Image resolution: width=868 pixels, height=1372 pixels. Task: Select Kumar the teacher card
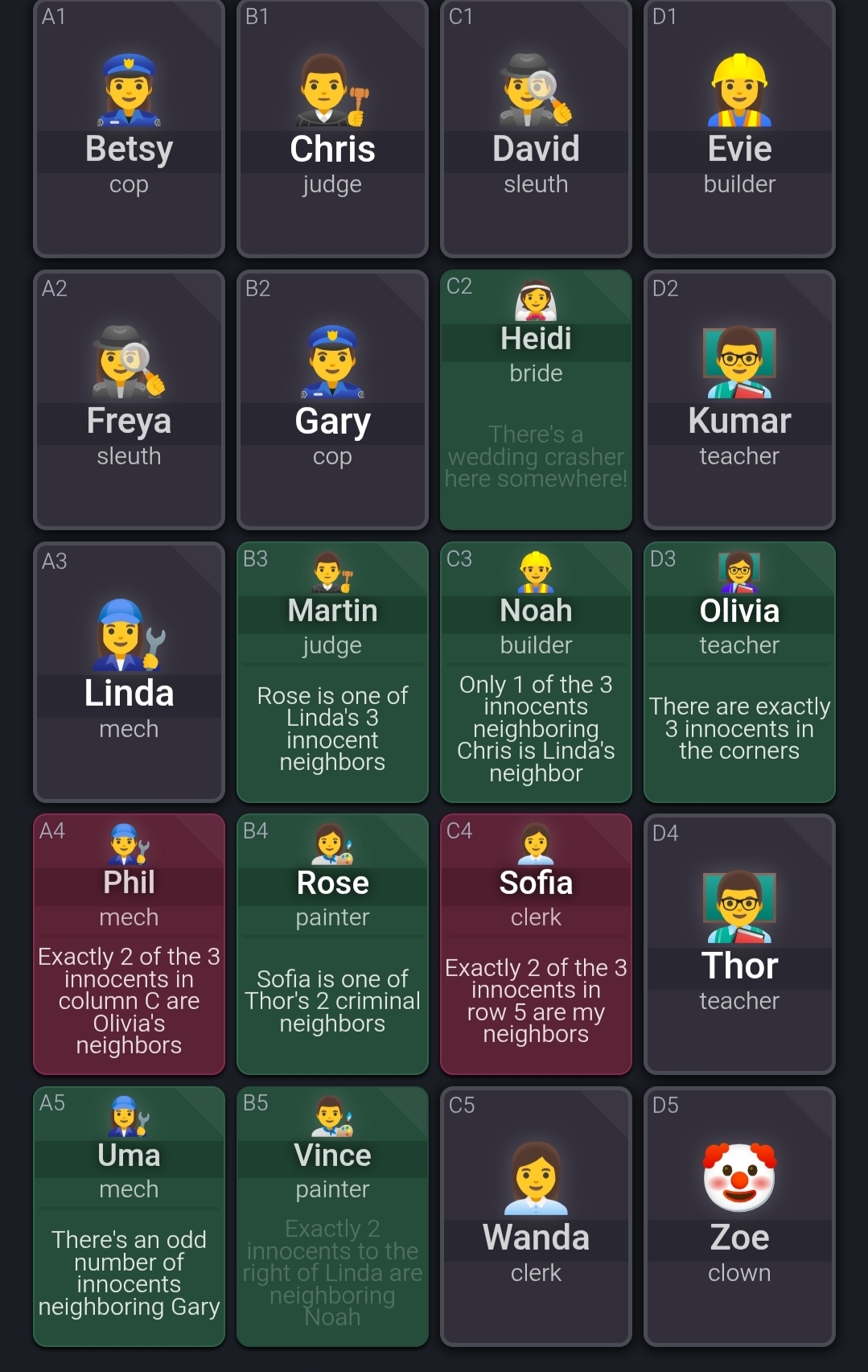pyautogui.click(x=739, y=400)
